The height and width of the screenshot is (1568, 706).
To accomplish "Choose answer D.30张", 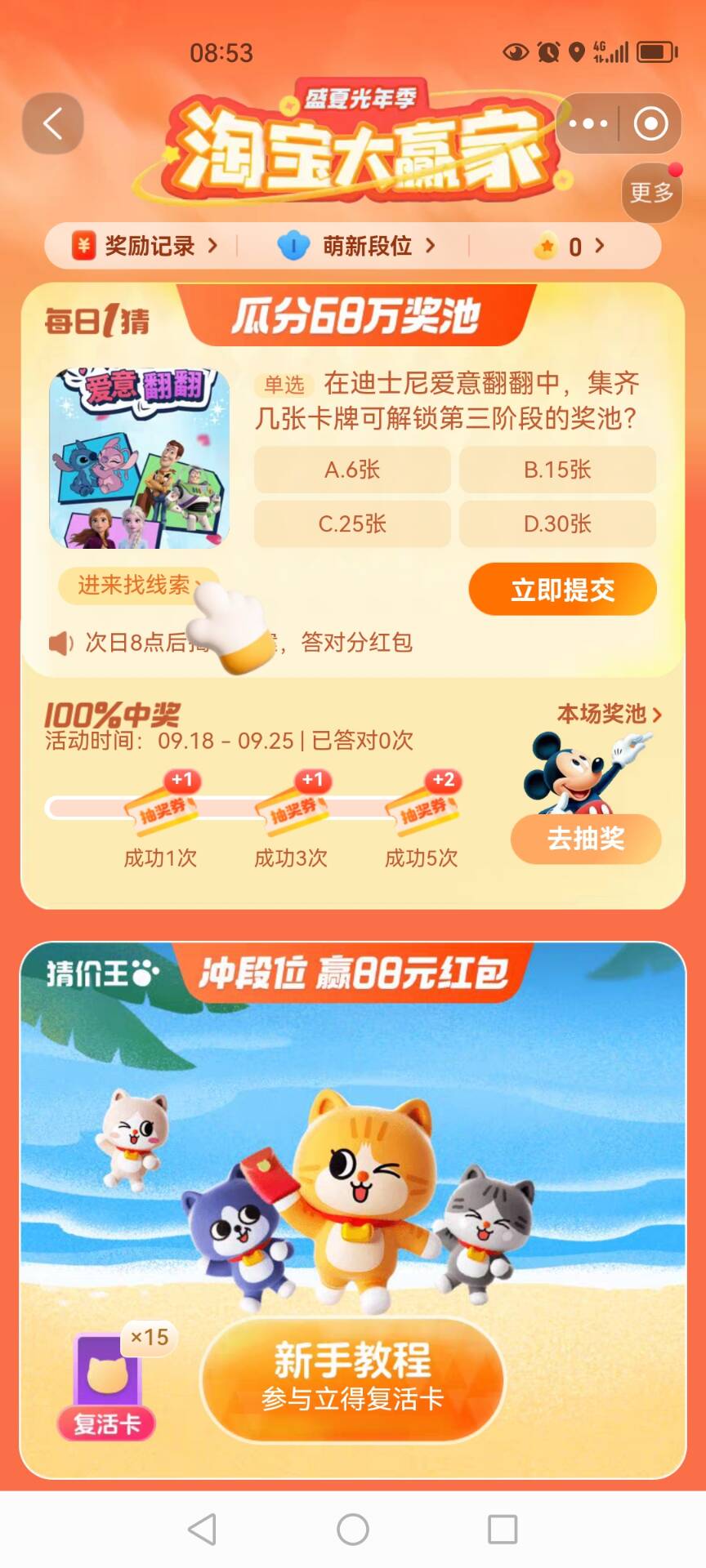I will tap(557, 523).
